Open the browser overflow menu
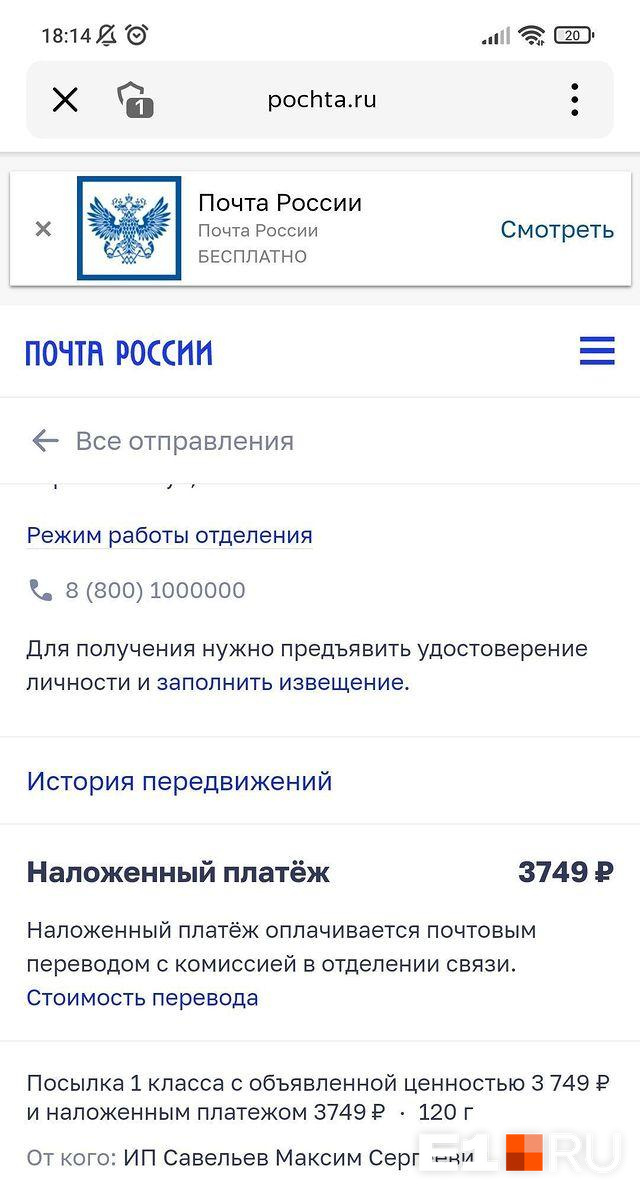This screenshot has width=640, height=1191. pos(574,99)
